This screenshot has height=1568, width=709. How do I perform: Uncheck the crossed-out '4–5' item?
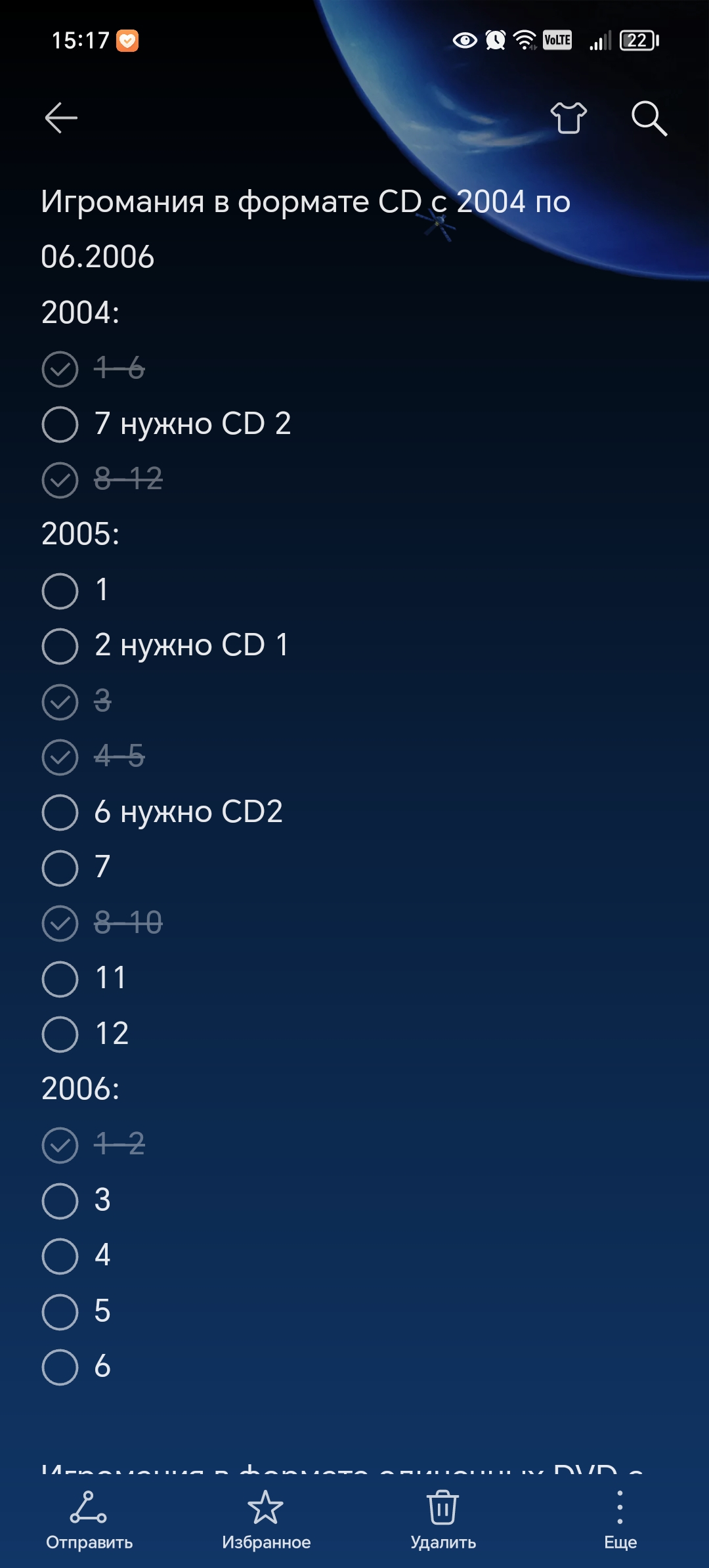(x=60, y=757)
